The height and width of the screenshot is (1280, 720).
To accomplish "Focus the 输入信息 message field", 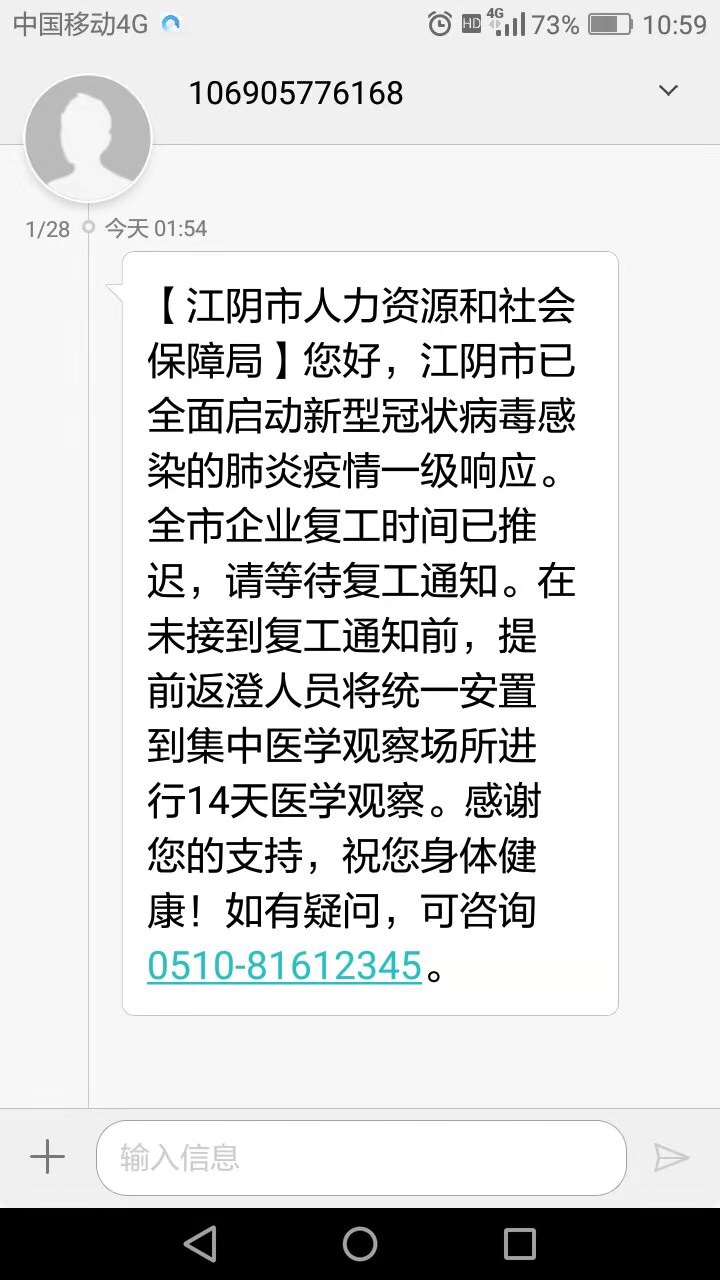I will coord(360,1158).
